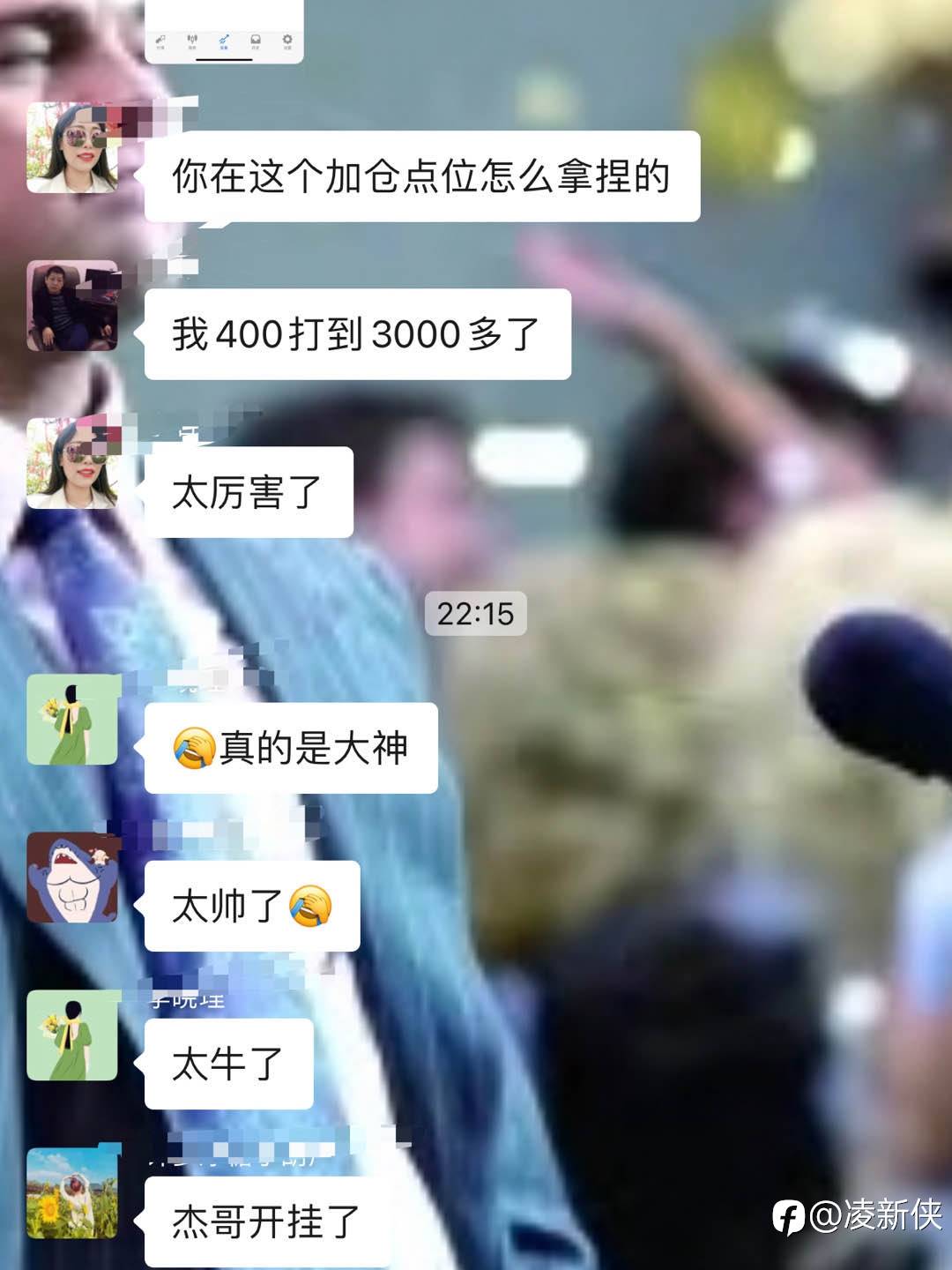View the sunflower avatar by '杰哥开挂了'

(72, 1193)
